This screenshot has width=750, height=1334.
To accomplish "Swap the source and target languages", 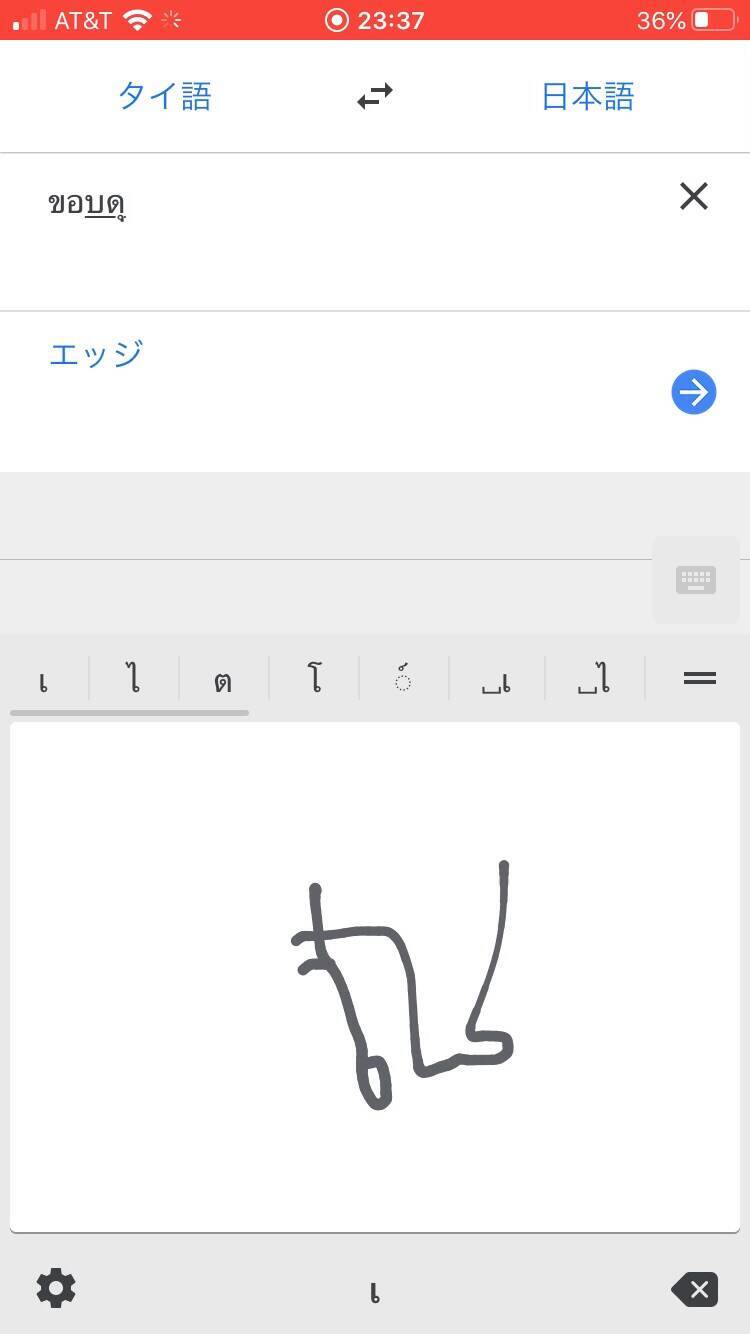I will tap(375, 96).
